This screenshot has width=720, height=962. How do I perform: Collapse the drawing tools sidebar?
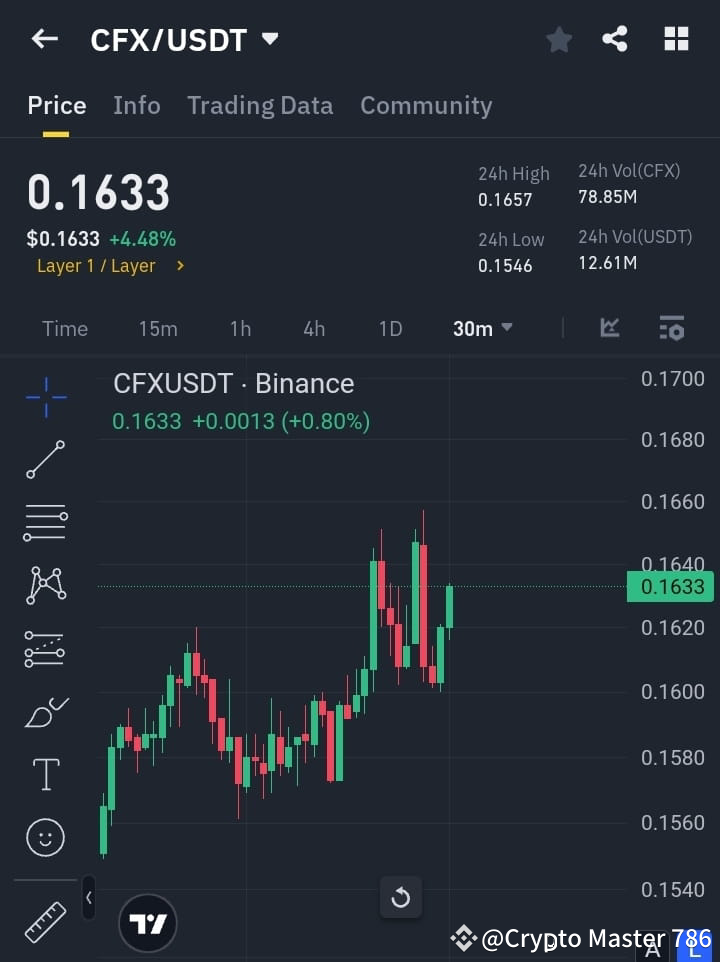[88, 898]
